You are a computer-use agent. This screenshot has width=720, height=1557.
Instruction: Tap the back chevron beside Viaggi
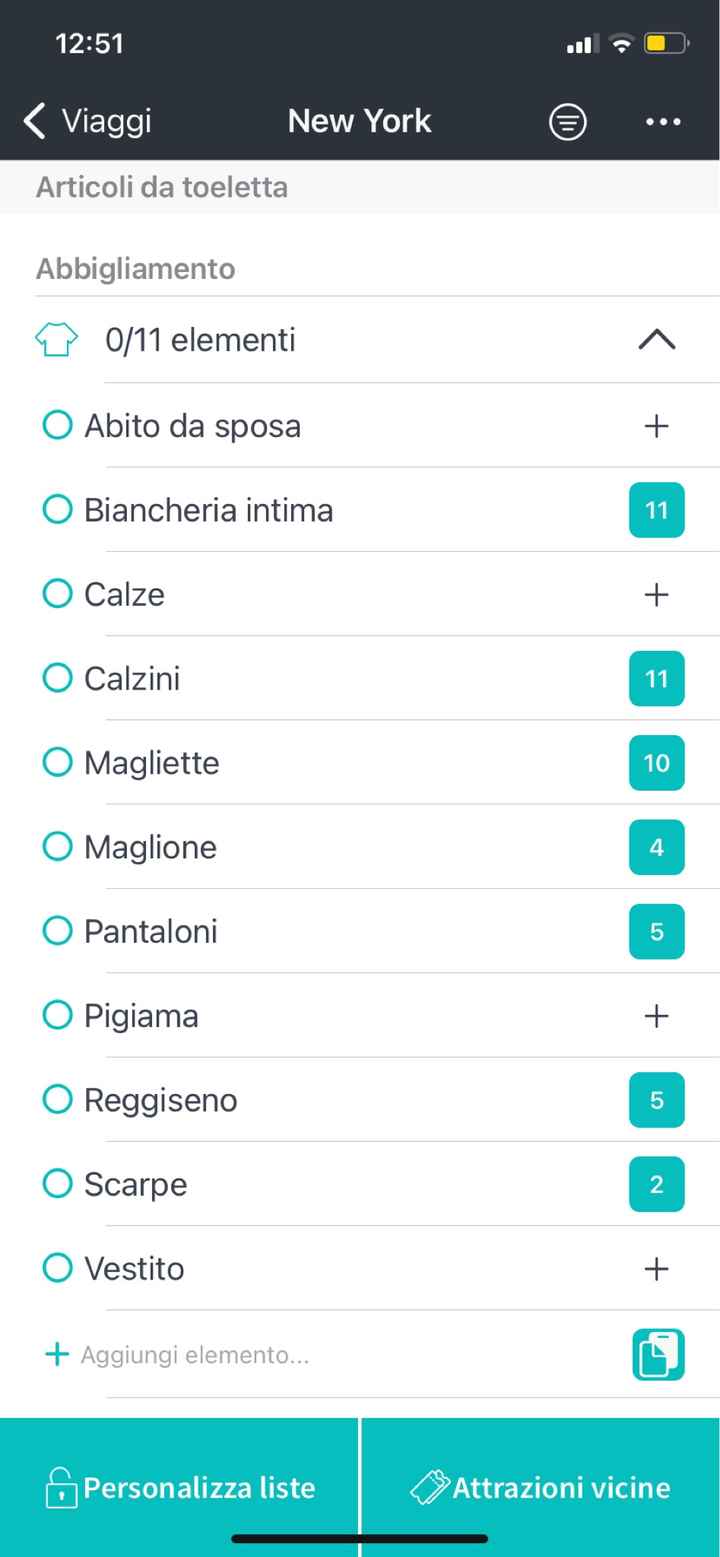(x=33, y=120)
